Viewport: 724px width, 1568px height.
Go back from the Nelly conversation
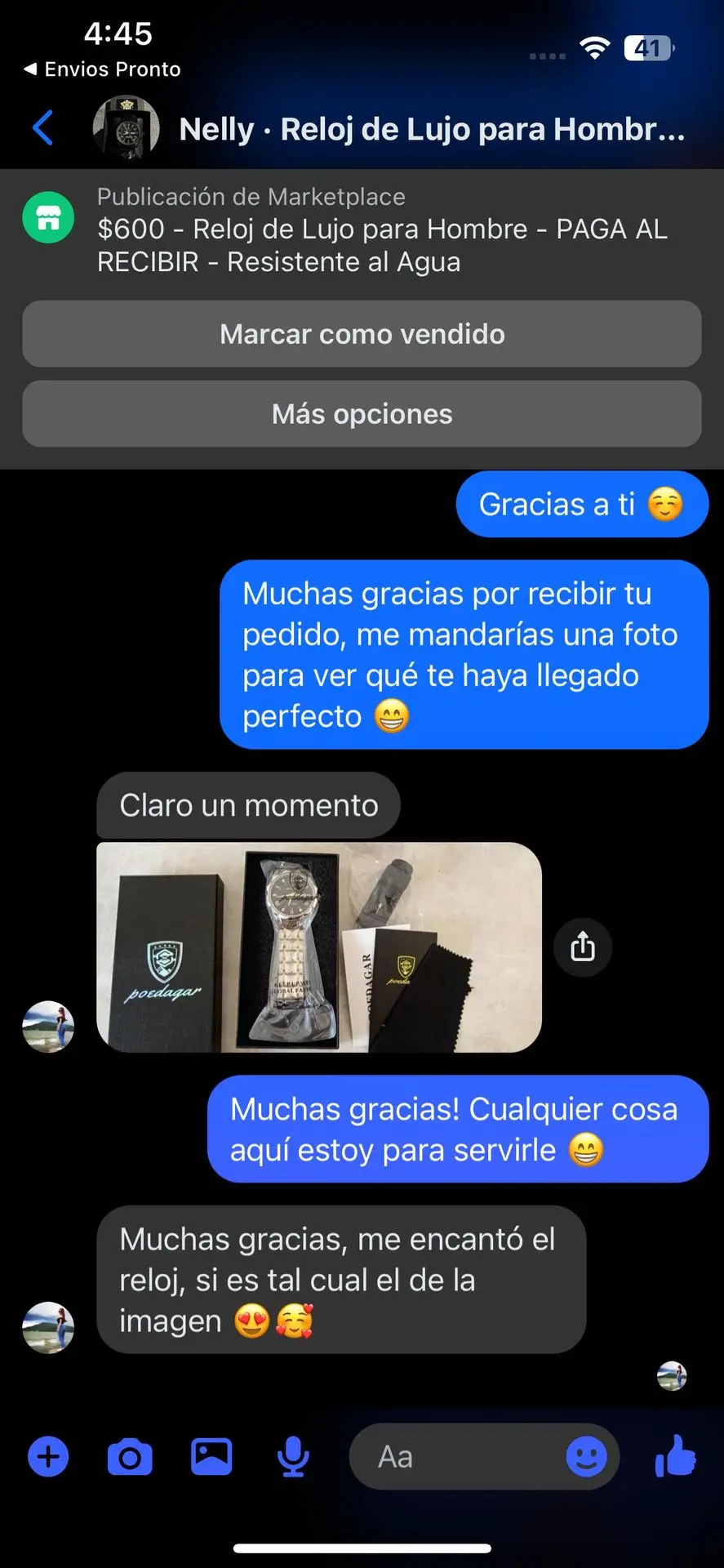tap(42, 128)
